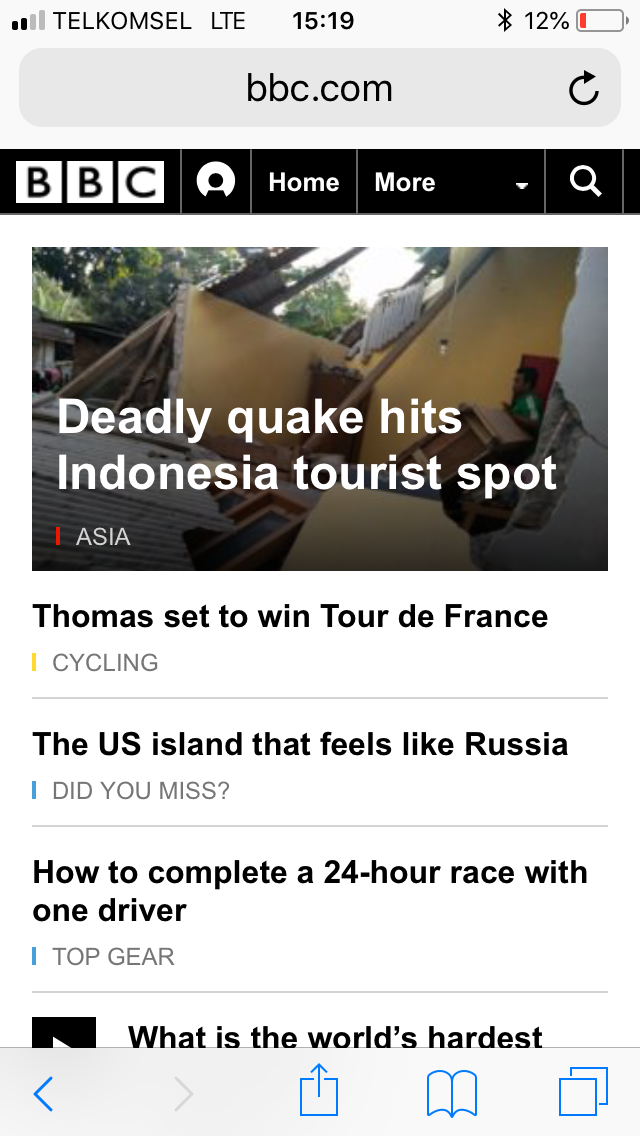
Task: Read the 24-hour race with one driver article
Action: click(x=310, y=891)
